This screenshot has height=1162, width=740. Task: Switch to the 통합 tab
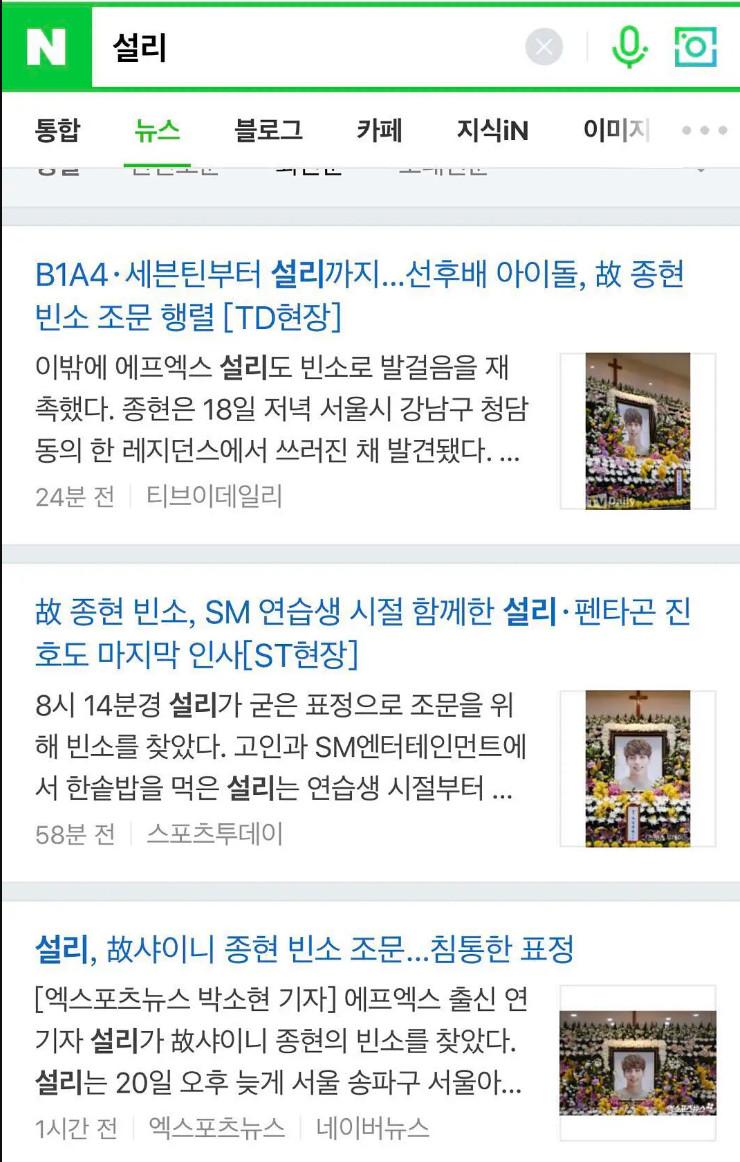tap(57, 130)
